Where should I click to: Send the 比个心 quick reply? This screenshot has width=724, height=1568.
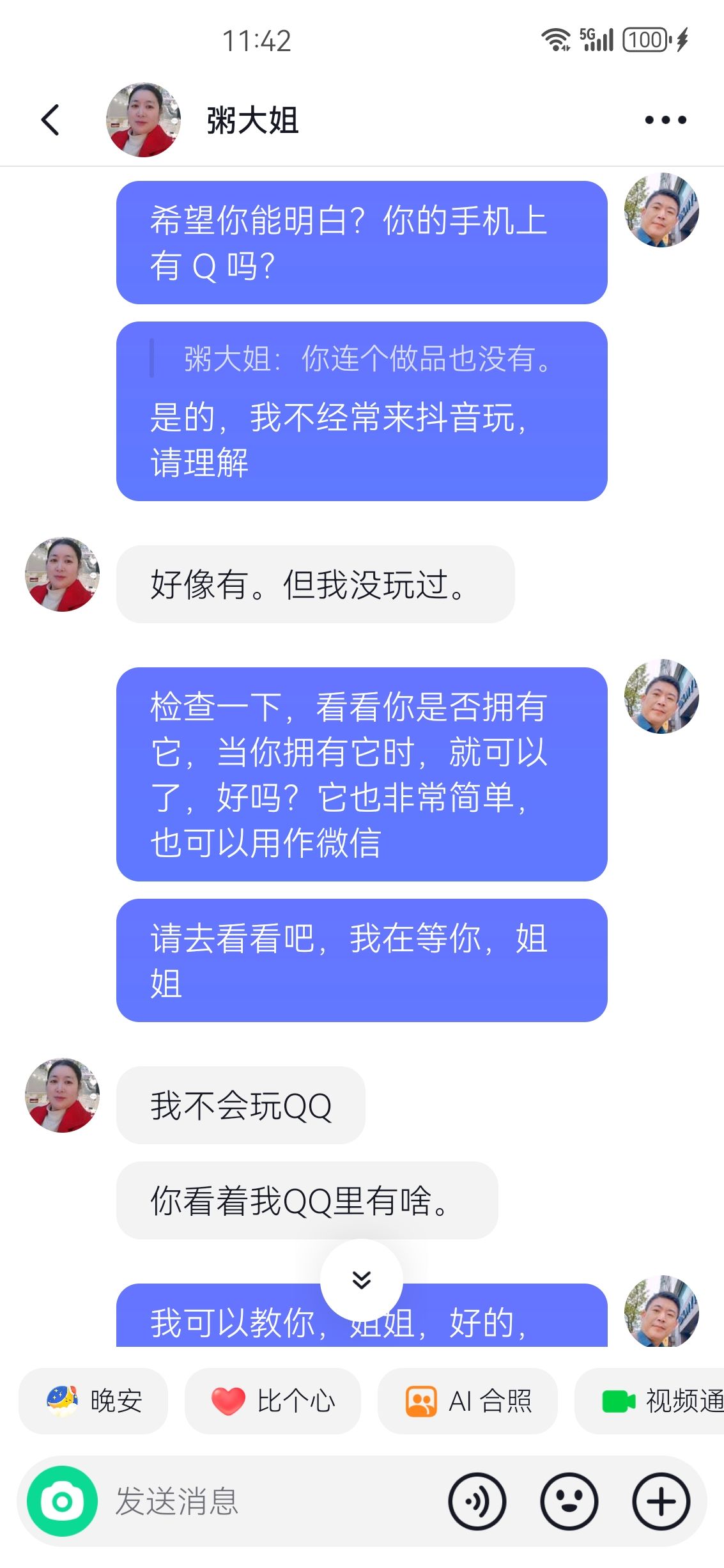[x=273, y=1401]
